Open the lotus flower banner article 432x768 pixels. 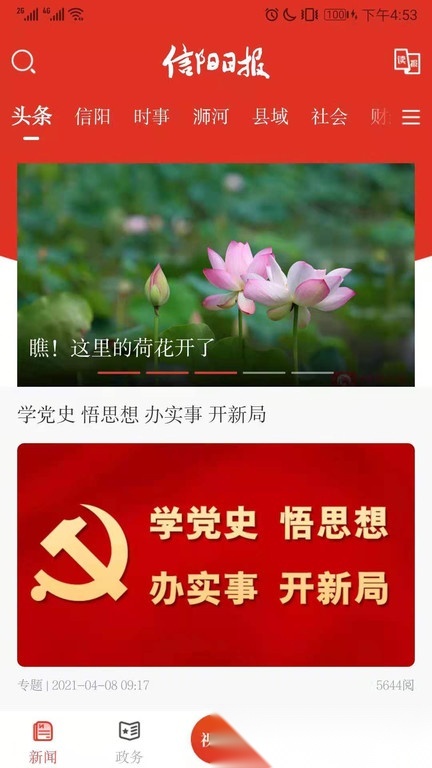point(216,275)
